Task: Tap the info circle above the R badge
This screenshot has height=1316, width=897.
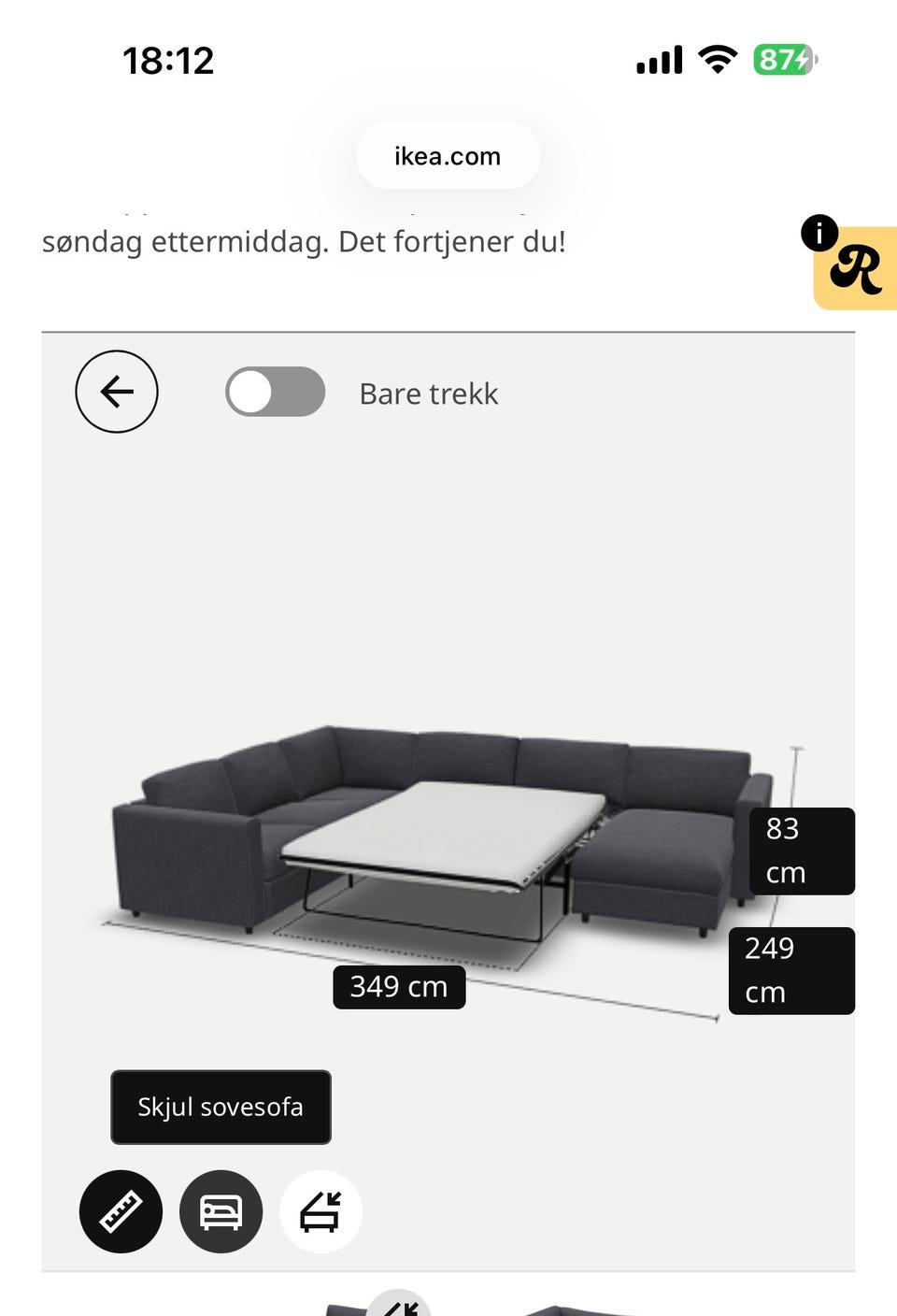Action: pyautogui.click(x=819, y=234)
